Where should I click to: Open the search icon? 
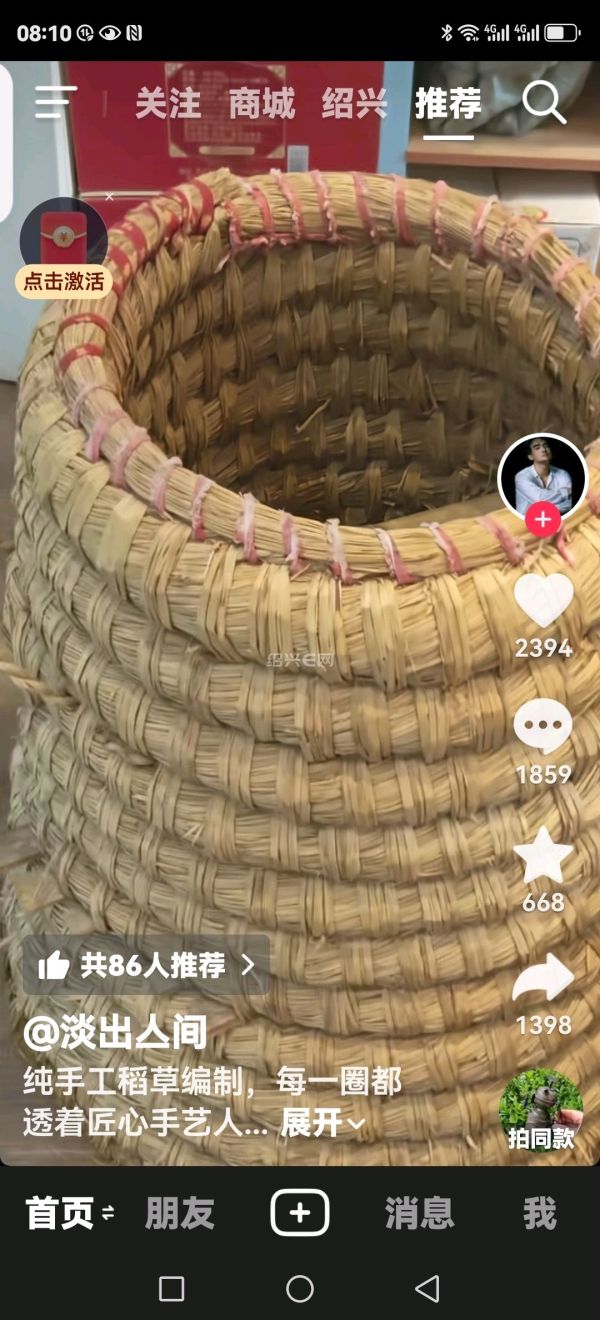pyautogui.click(x=544, y=102)
